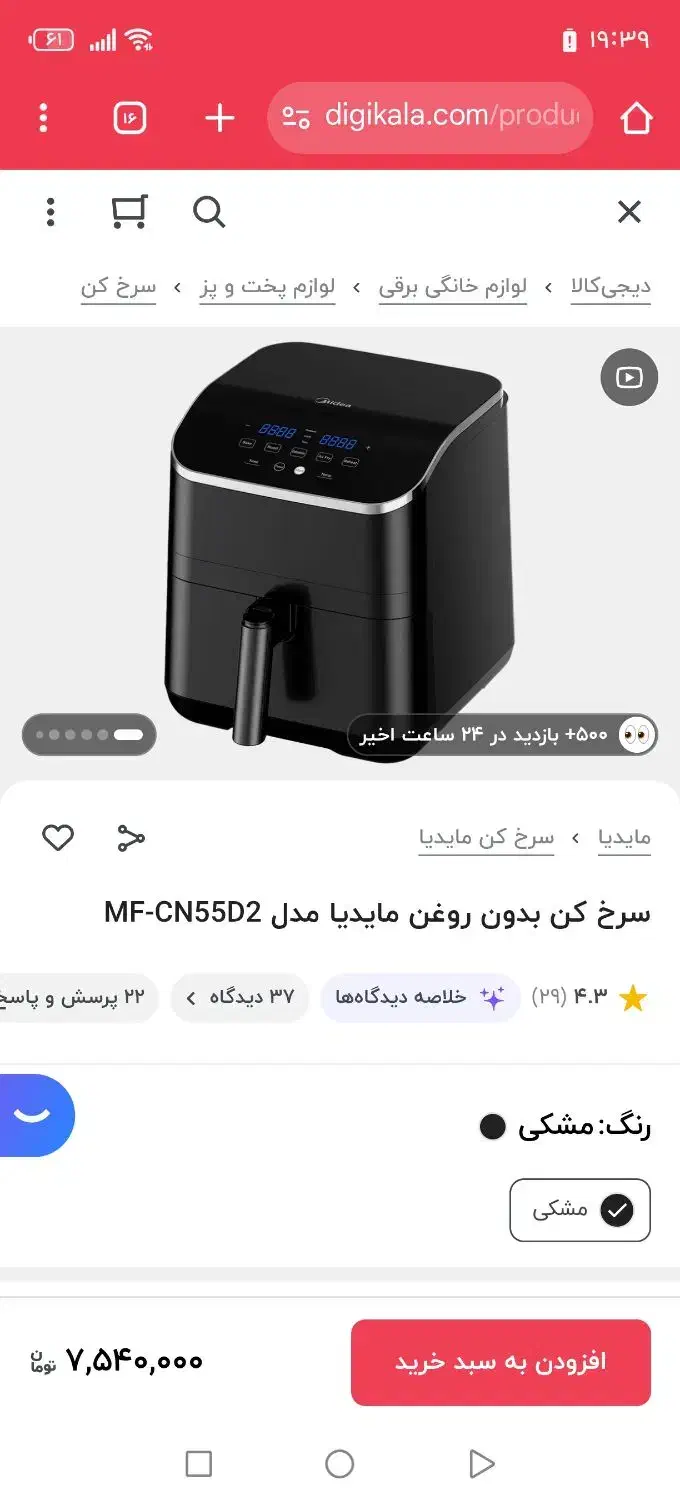Add product to favorites
680x1500 pixels.
coord(58,838)
